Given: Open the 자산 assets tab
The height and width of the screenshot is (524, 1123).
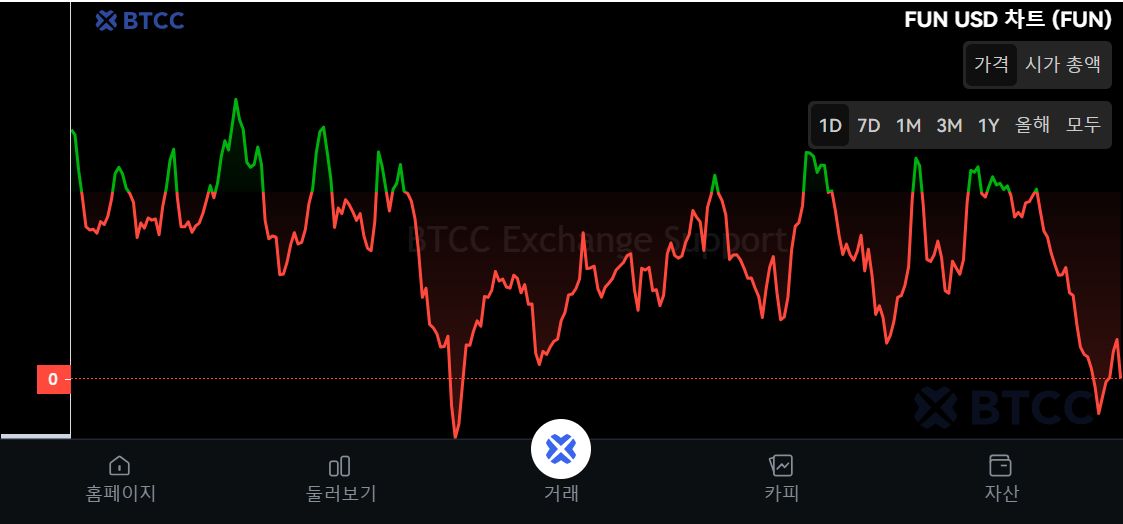Looking at the screenshot, I should pyautogui.click(x=1001, y=479).
